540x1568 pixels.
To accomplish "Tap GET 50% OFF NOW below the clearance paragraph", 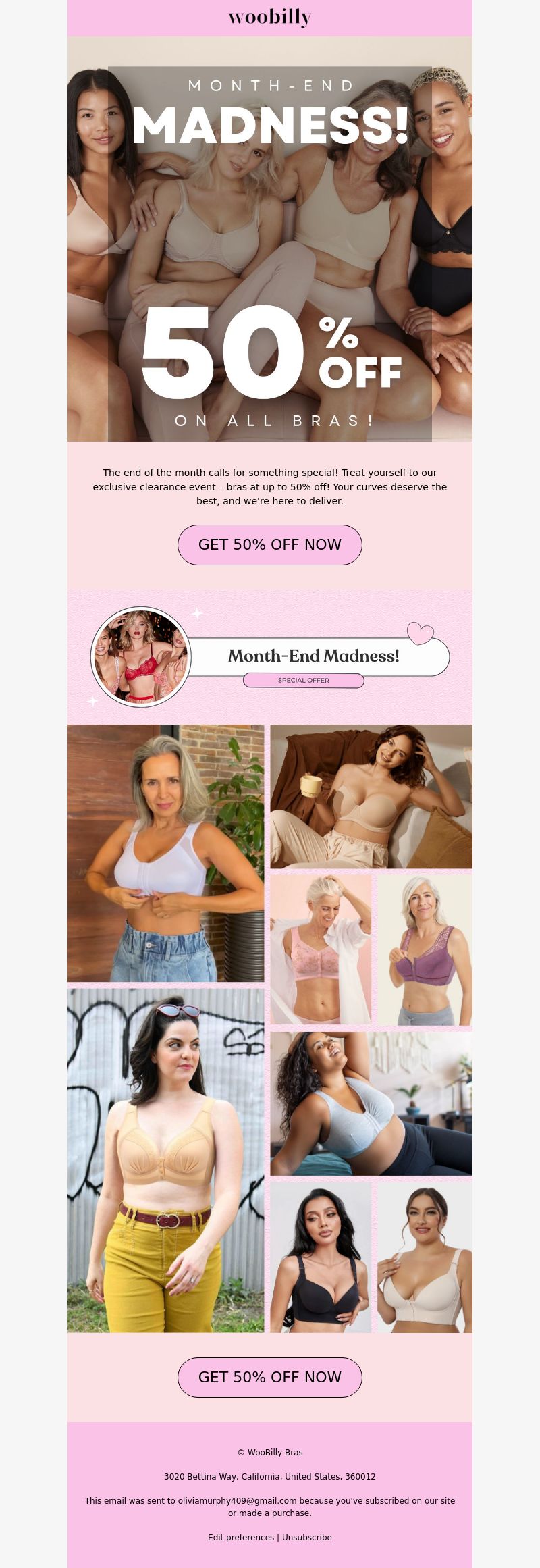I will coord(270,544).
